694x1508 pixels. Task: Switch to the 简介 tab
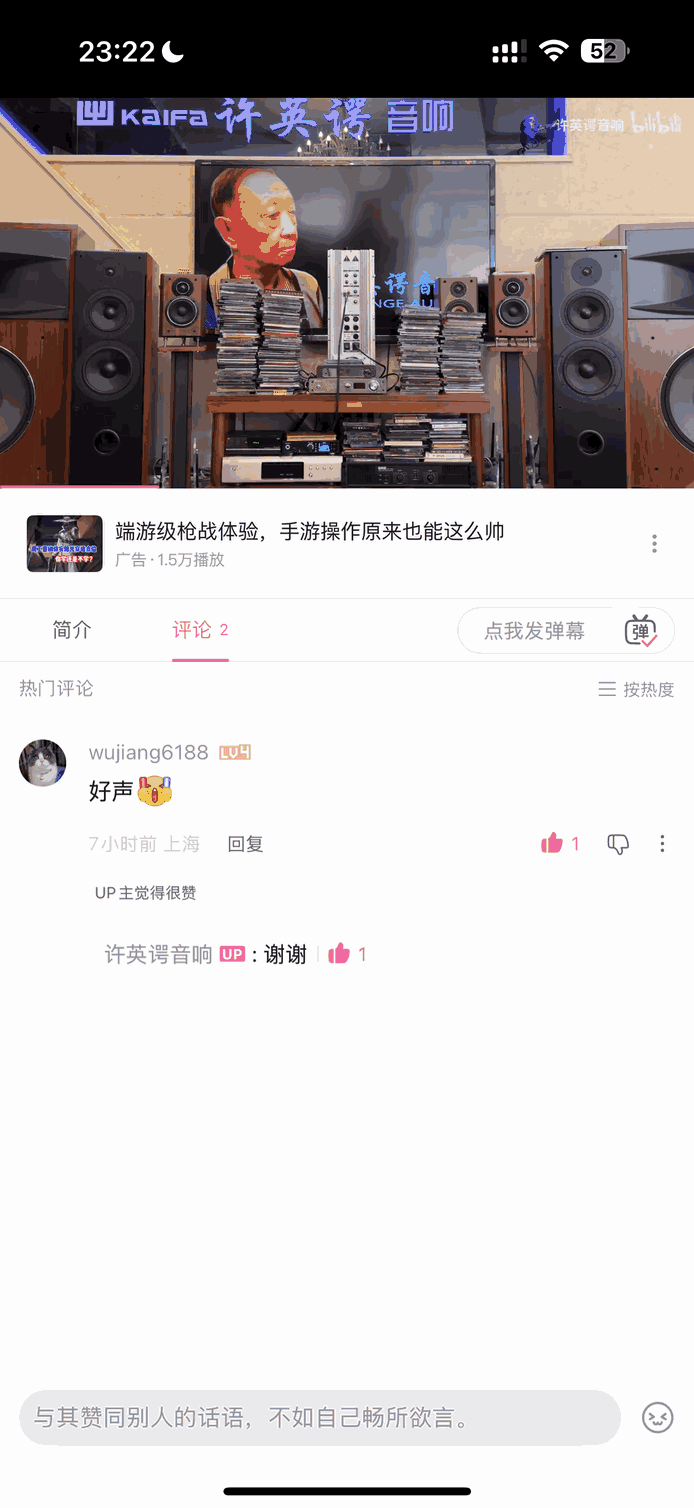point(72,630)
